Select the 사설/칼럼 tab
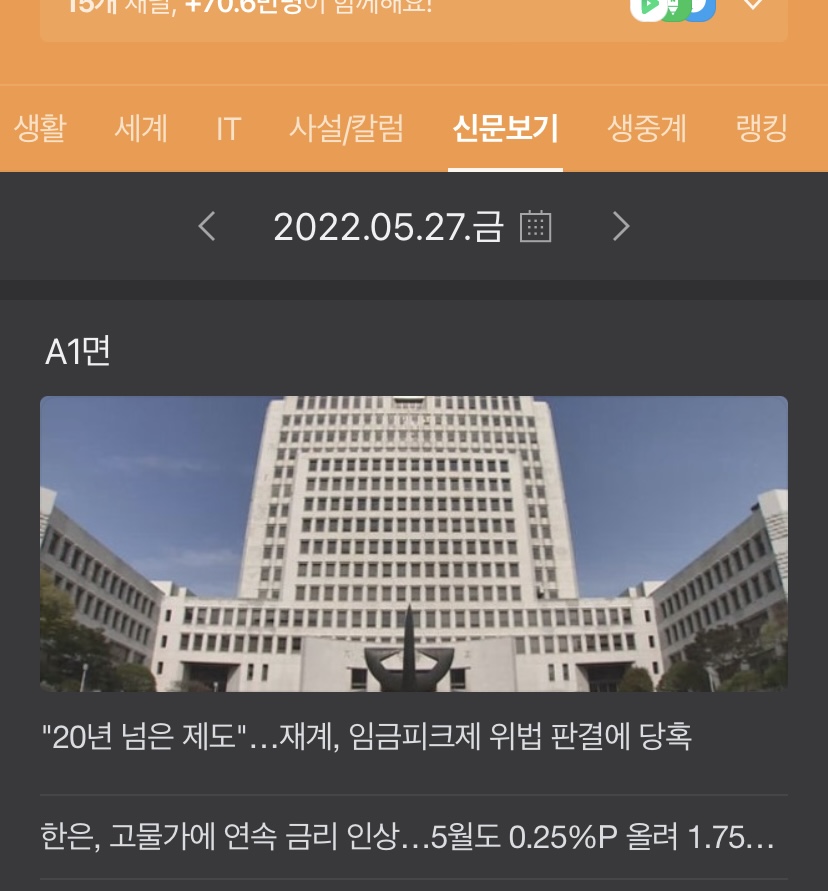Viewport: 828px width, 891px height. pyautogui.click(x=346, y=128)
